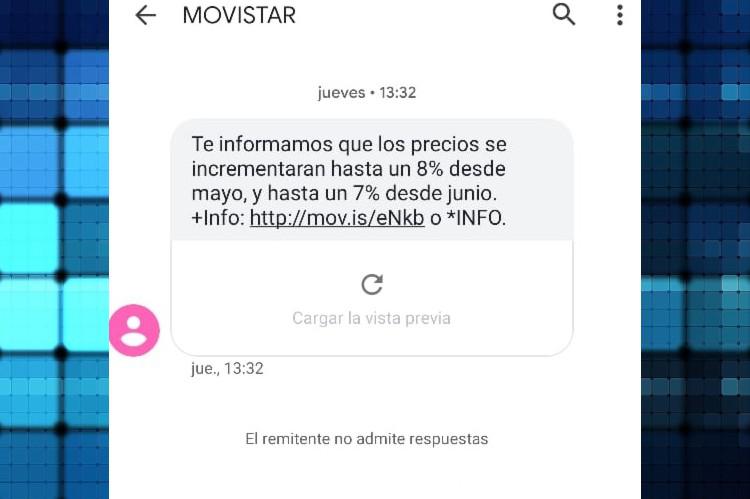Load the link preview

click(372, 298)
